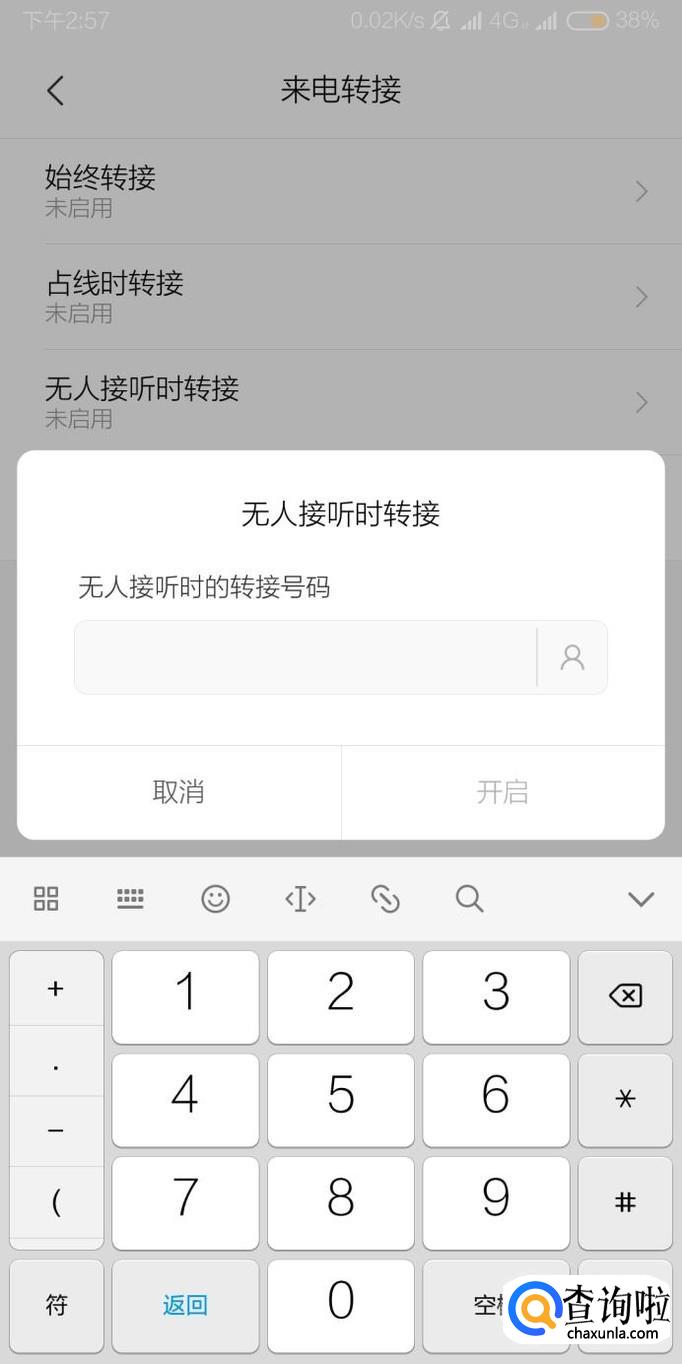Image resolution: width=682 pixels, height=1364 pixels.
Task: Tap the 返回 key on keyboard
Action: pos(185,1304)
